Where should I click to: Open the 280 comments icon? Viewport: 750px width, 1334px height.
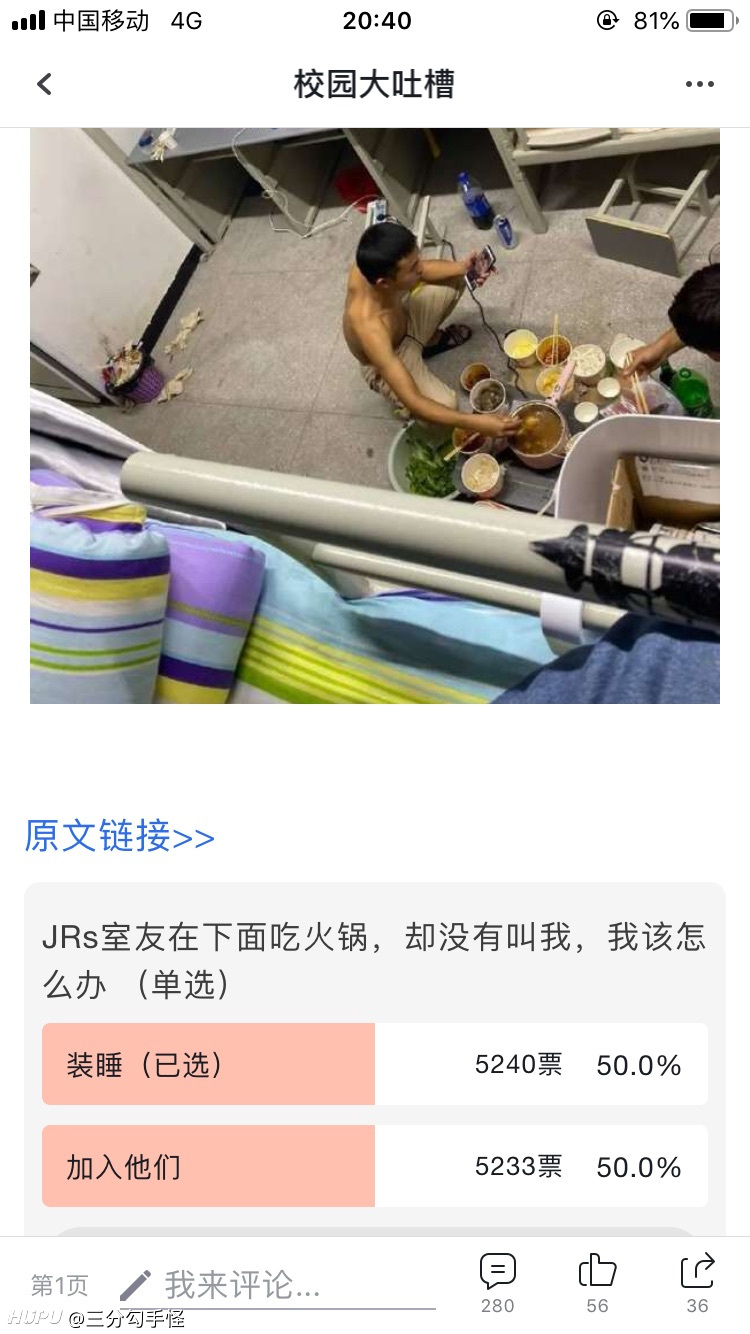click(x=498, y=1283)
